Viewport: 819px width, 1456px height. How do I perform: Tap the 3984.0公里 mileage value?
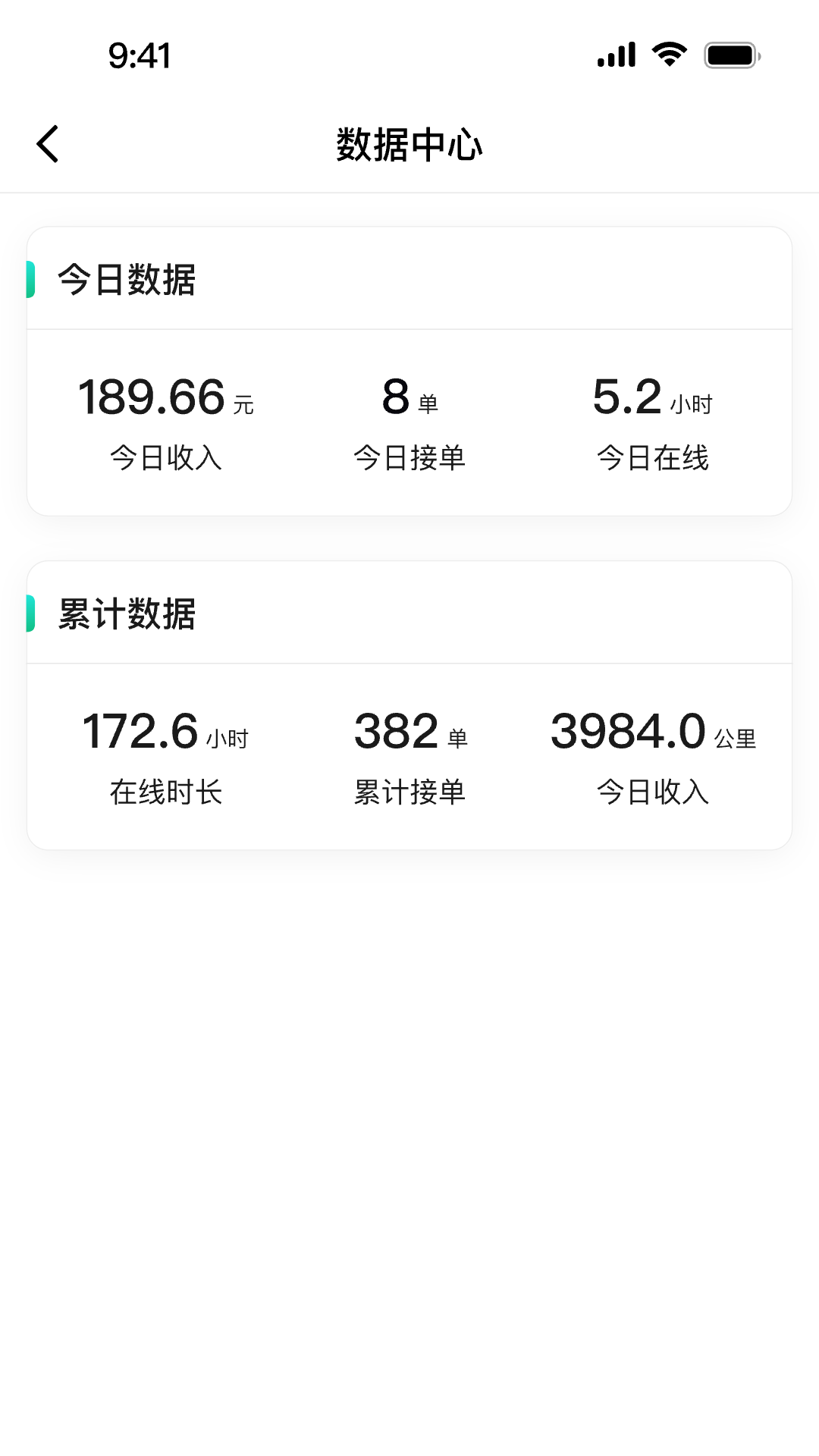pos(653,733)
